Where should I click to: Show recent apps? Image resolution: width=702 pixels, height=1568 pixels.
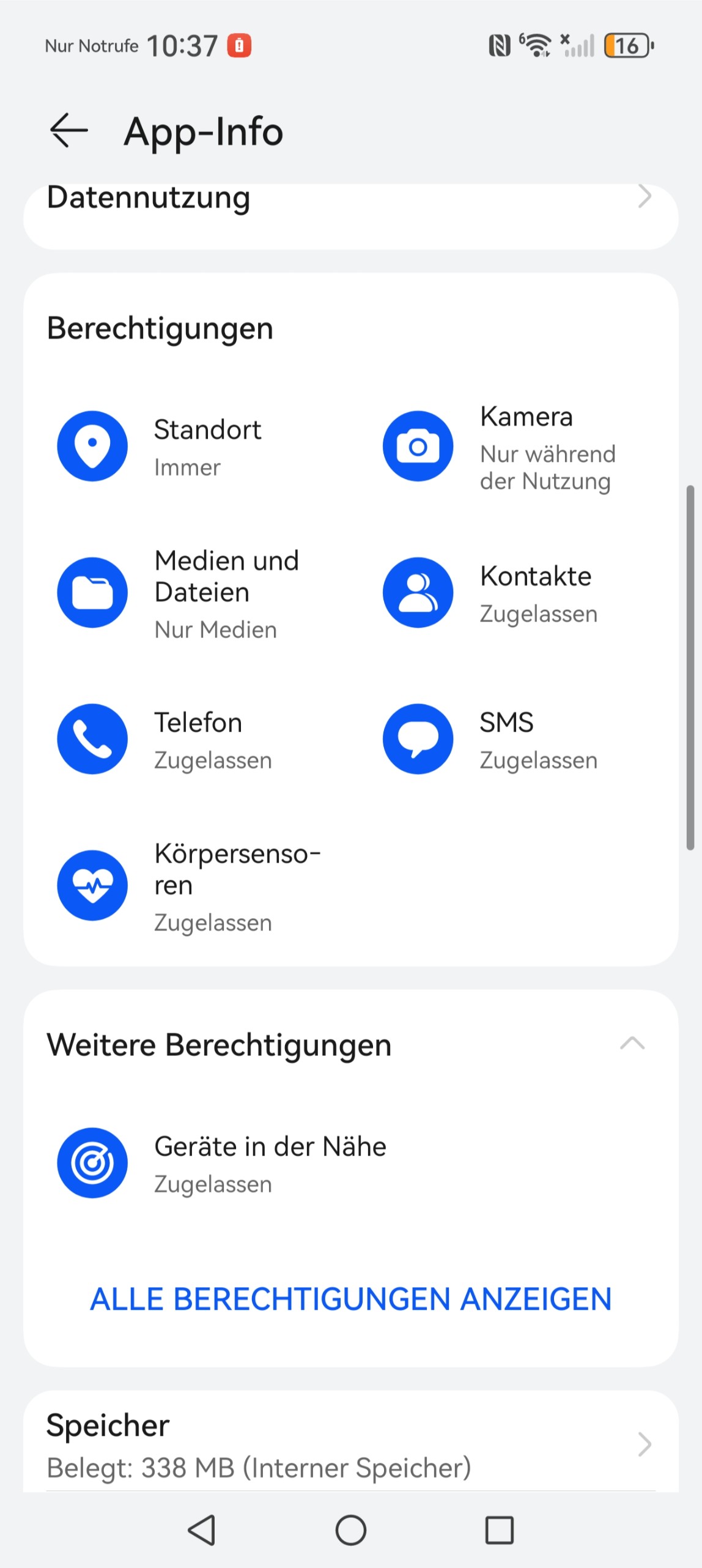coord(499,1530)
